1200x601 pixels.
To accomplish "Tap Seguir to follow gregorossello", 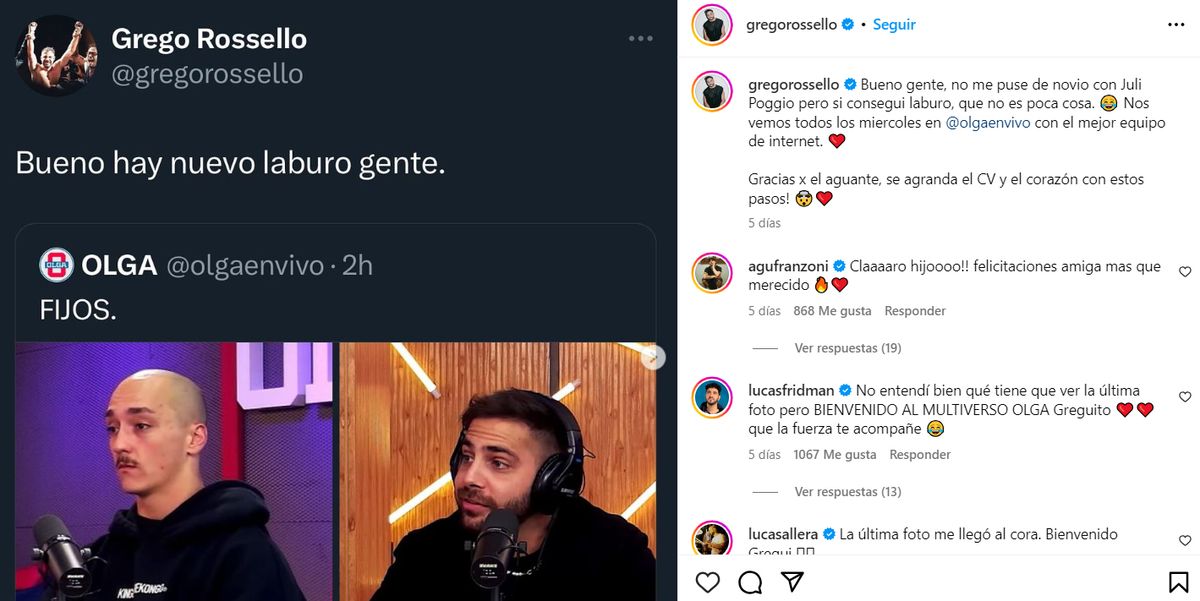I will pyautogui.click(x=894, y=24).
